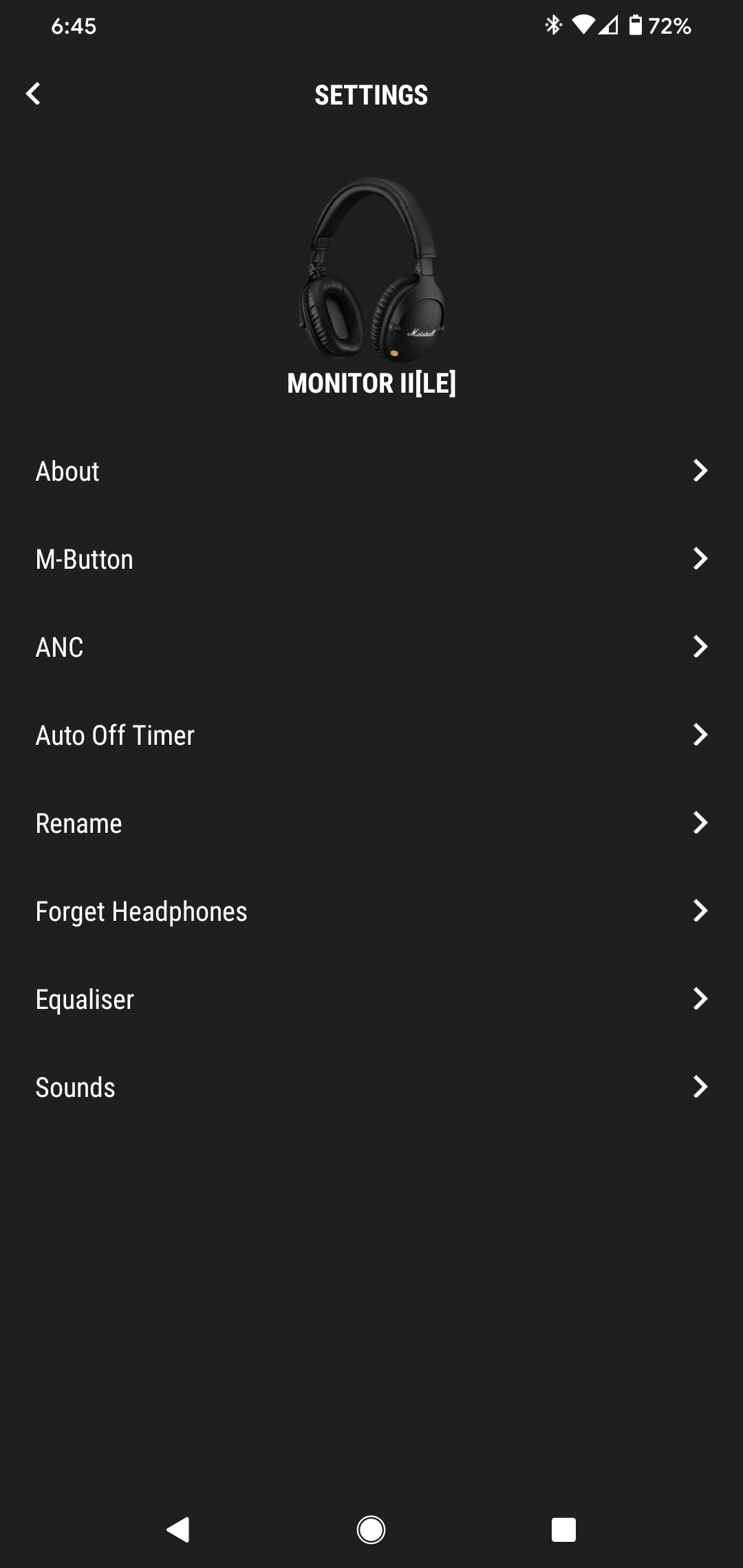Tap the system home button
Viewport: 743px width, 1568px height.
[371, 1529]
